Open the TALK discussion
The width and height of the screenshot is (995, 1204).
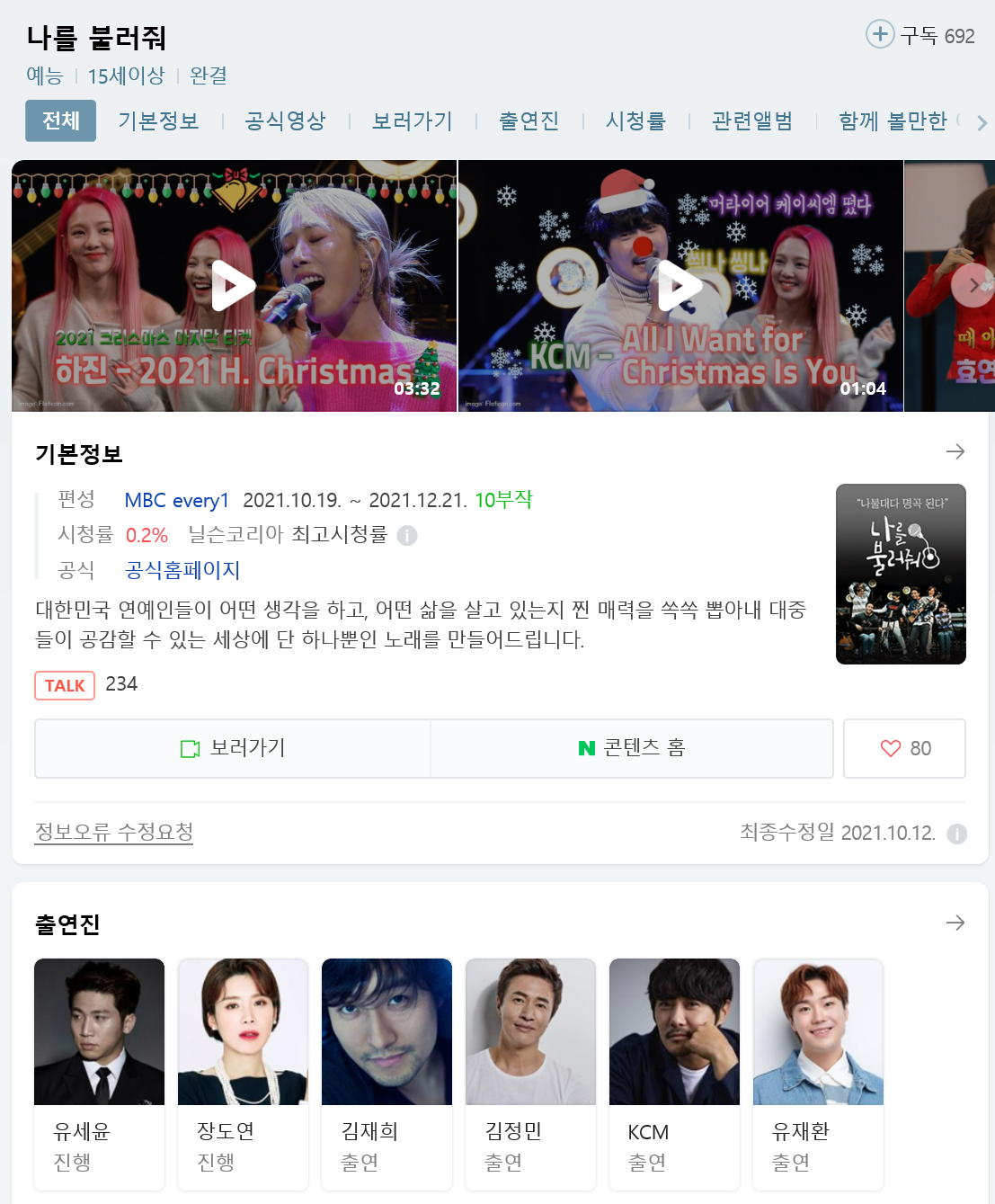(x=65, y=685)
